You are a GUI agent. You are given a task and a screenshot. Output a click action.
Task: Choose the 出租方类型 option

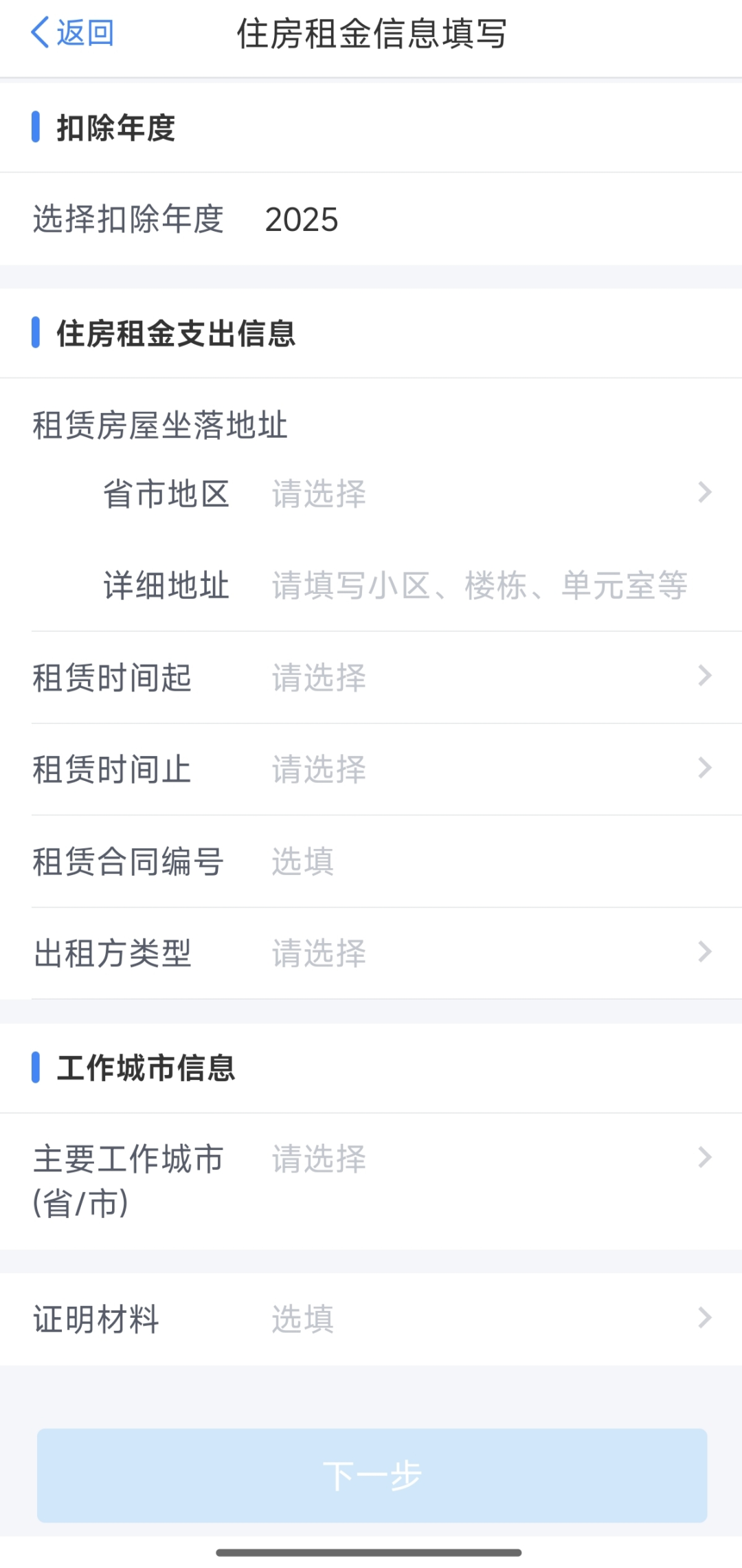tap(481, 953)
